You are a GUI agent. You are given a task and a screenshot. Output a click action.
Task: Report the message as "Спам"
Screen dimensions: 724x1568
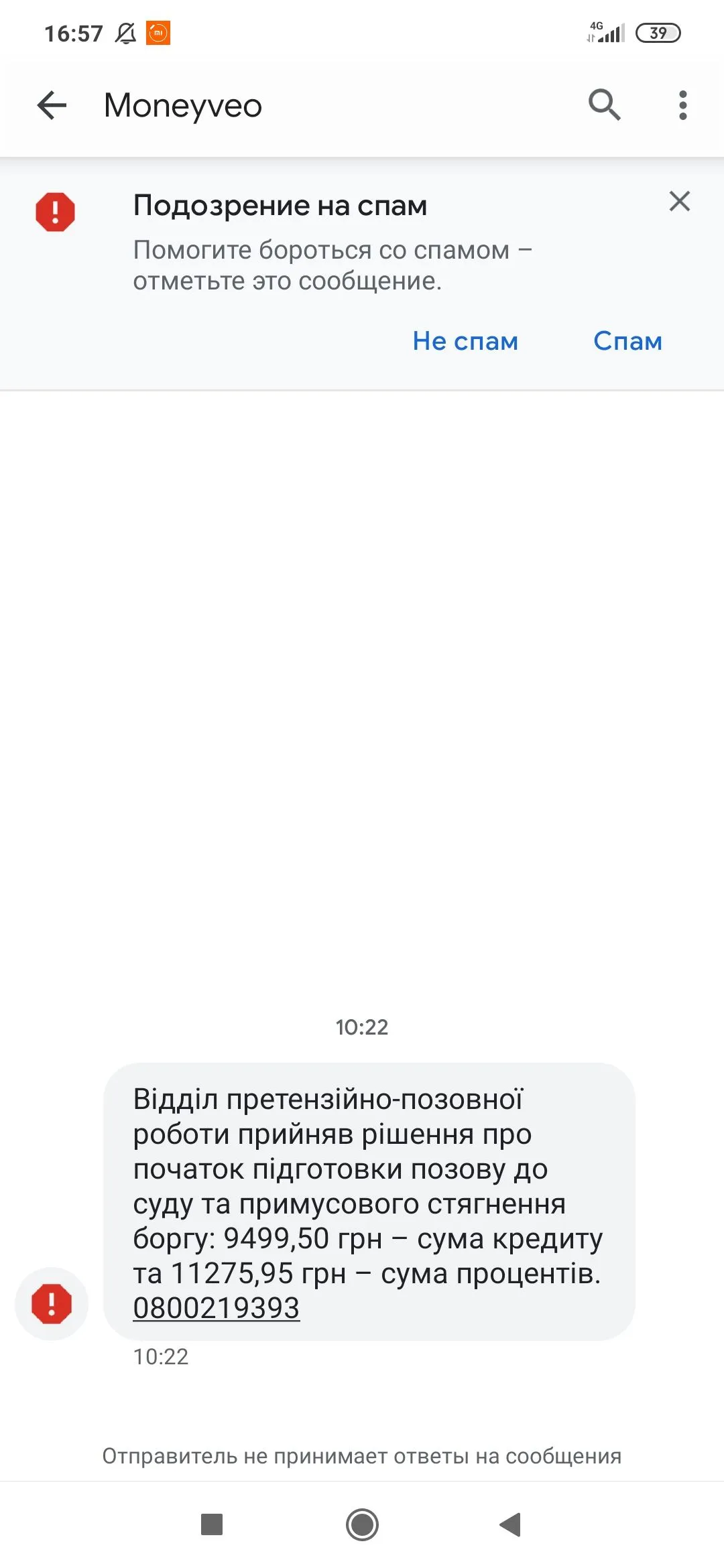tap(627, 341)
